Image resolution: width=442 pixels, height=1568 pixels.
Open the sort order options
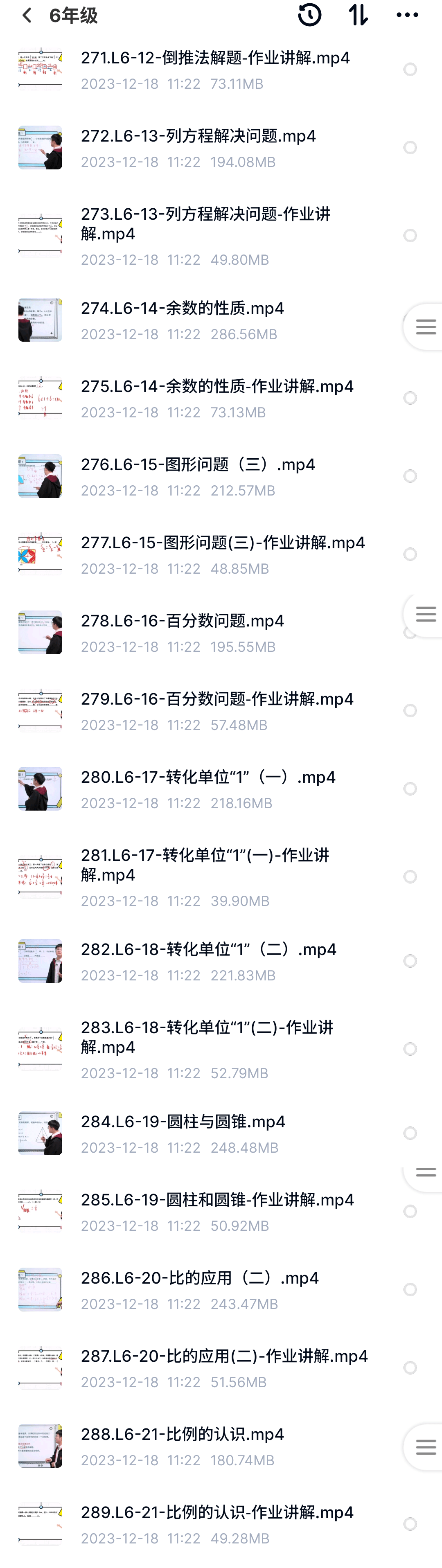point(358,15)
